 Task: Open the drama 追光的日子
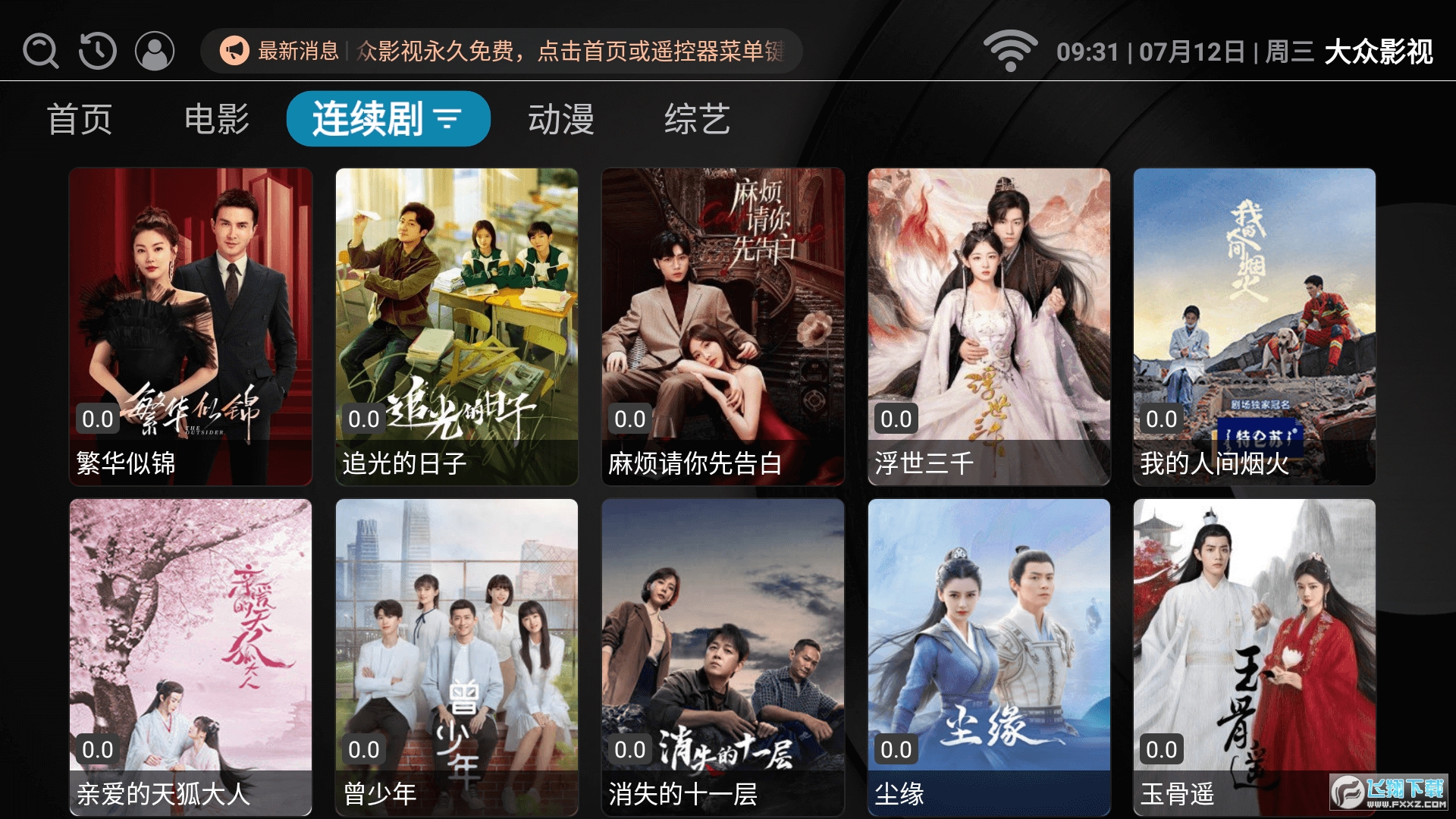[x=457, y=326]
